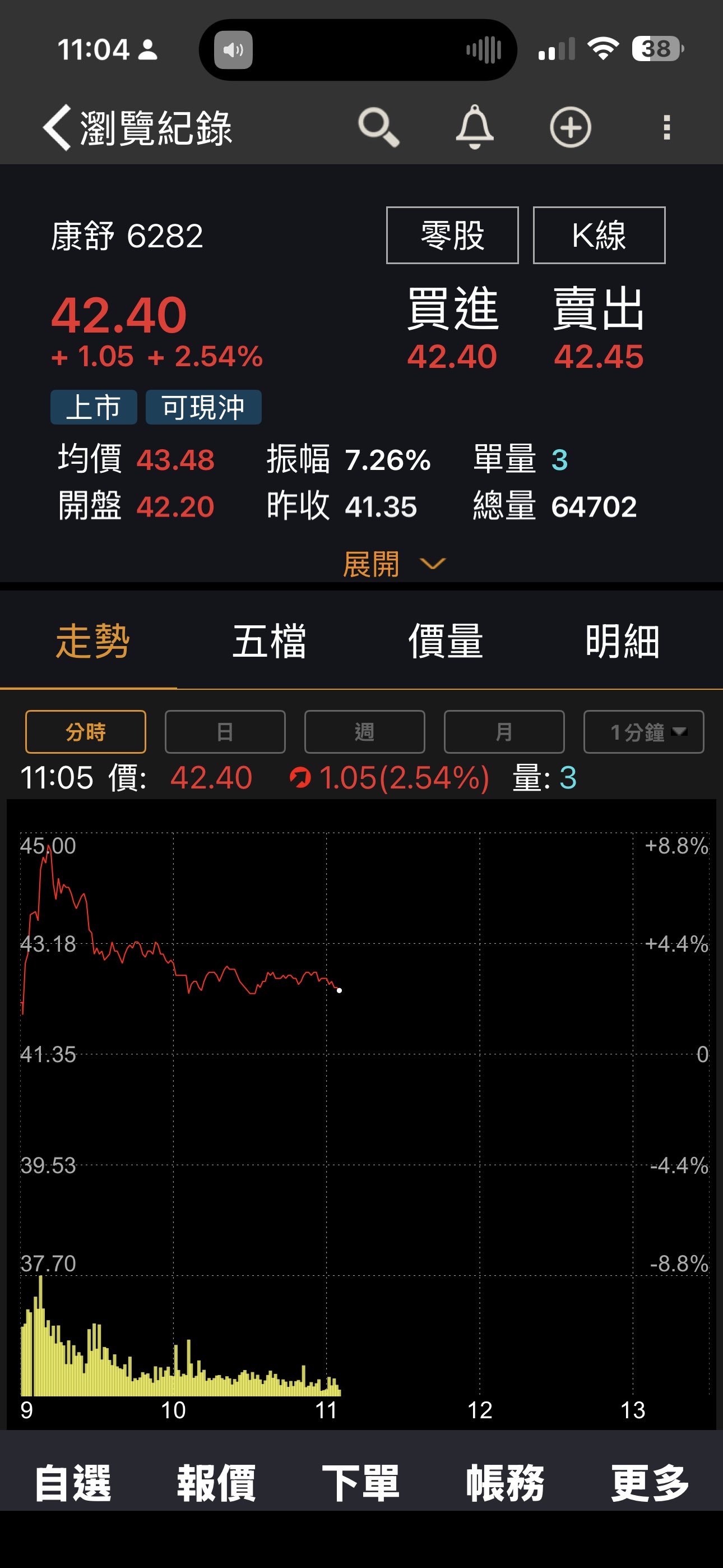This screenshot has width=723, height=1568.
Task: Select the 週 chart period
Action: pos(364,732)
